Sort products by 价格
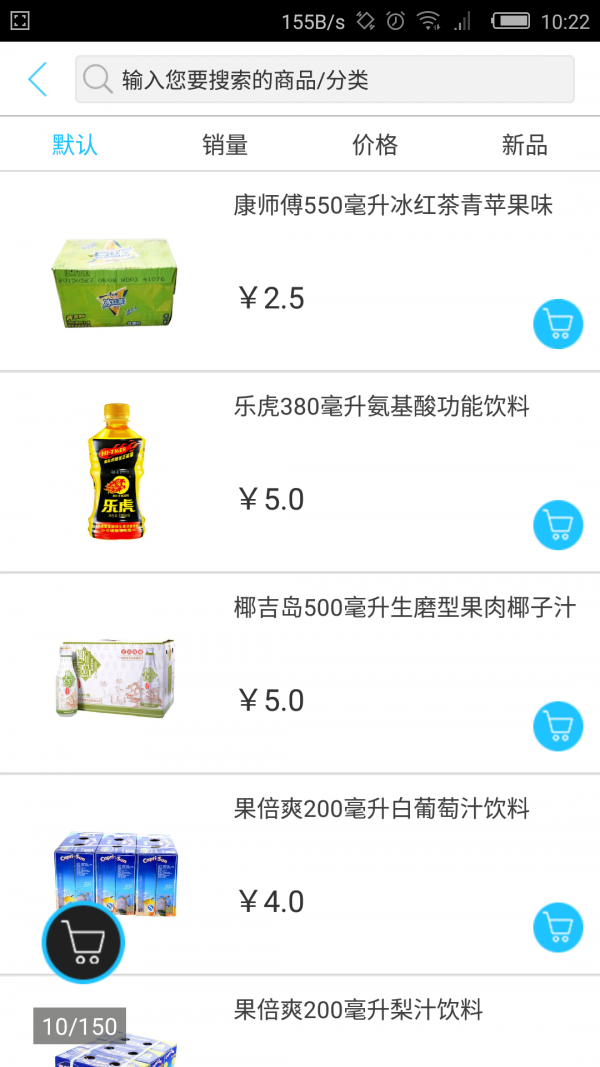The height and width of the screenshot is (1067, 600). 375,145
